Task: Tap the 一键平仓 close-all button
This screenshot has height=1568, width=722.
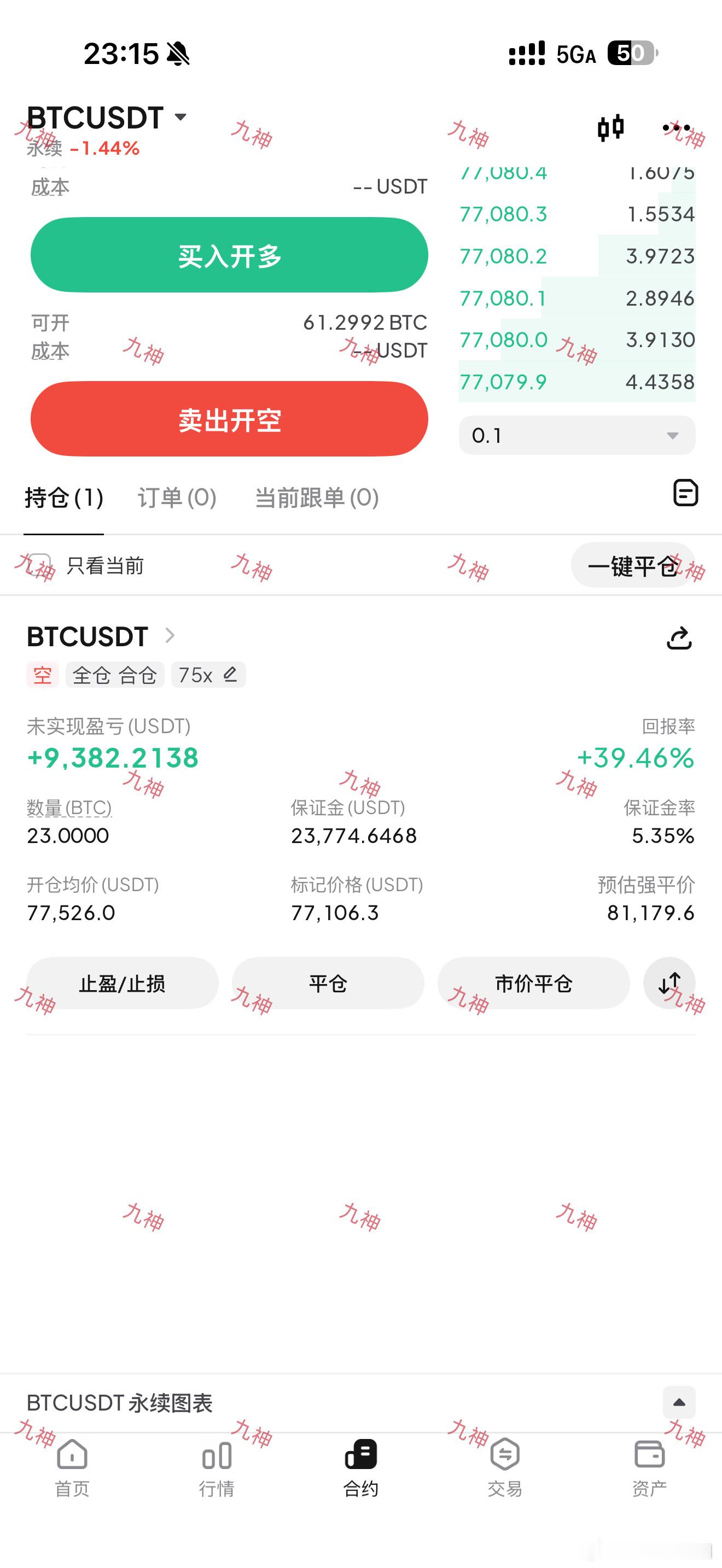Action: point(633,565)
